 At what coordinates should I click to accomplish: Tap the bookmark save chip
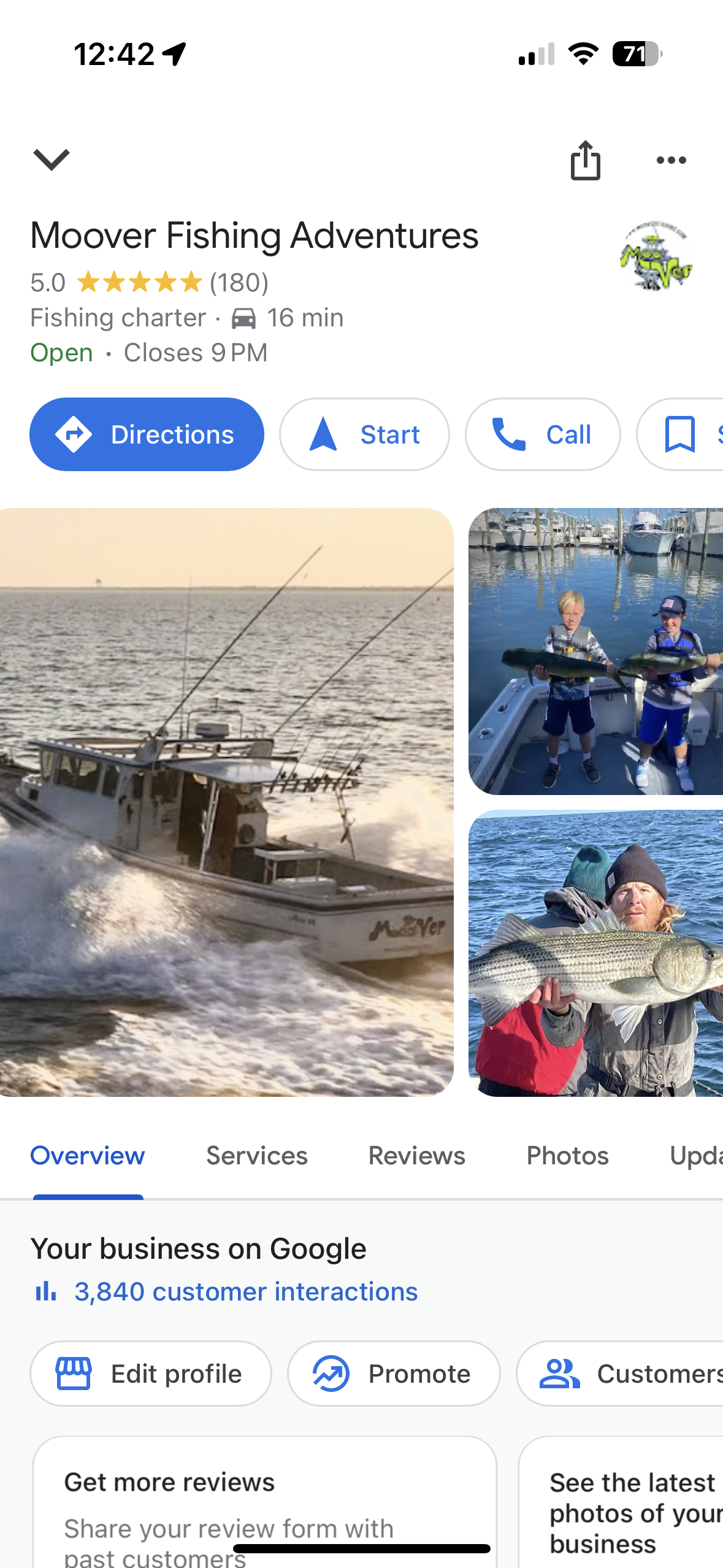tap(681, 434)
